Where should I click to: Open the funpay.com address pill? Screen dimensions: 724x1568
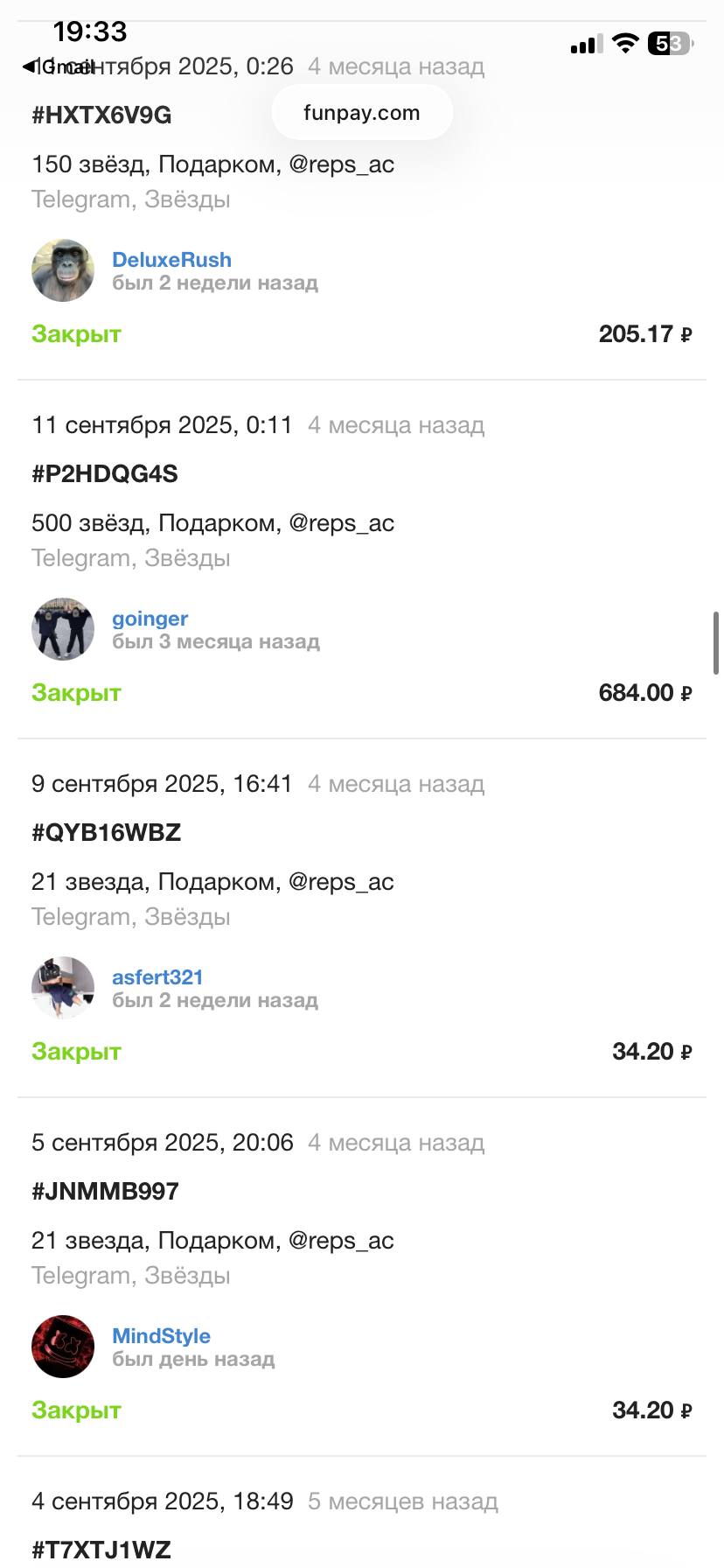click(x=361, y=112)
